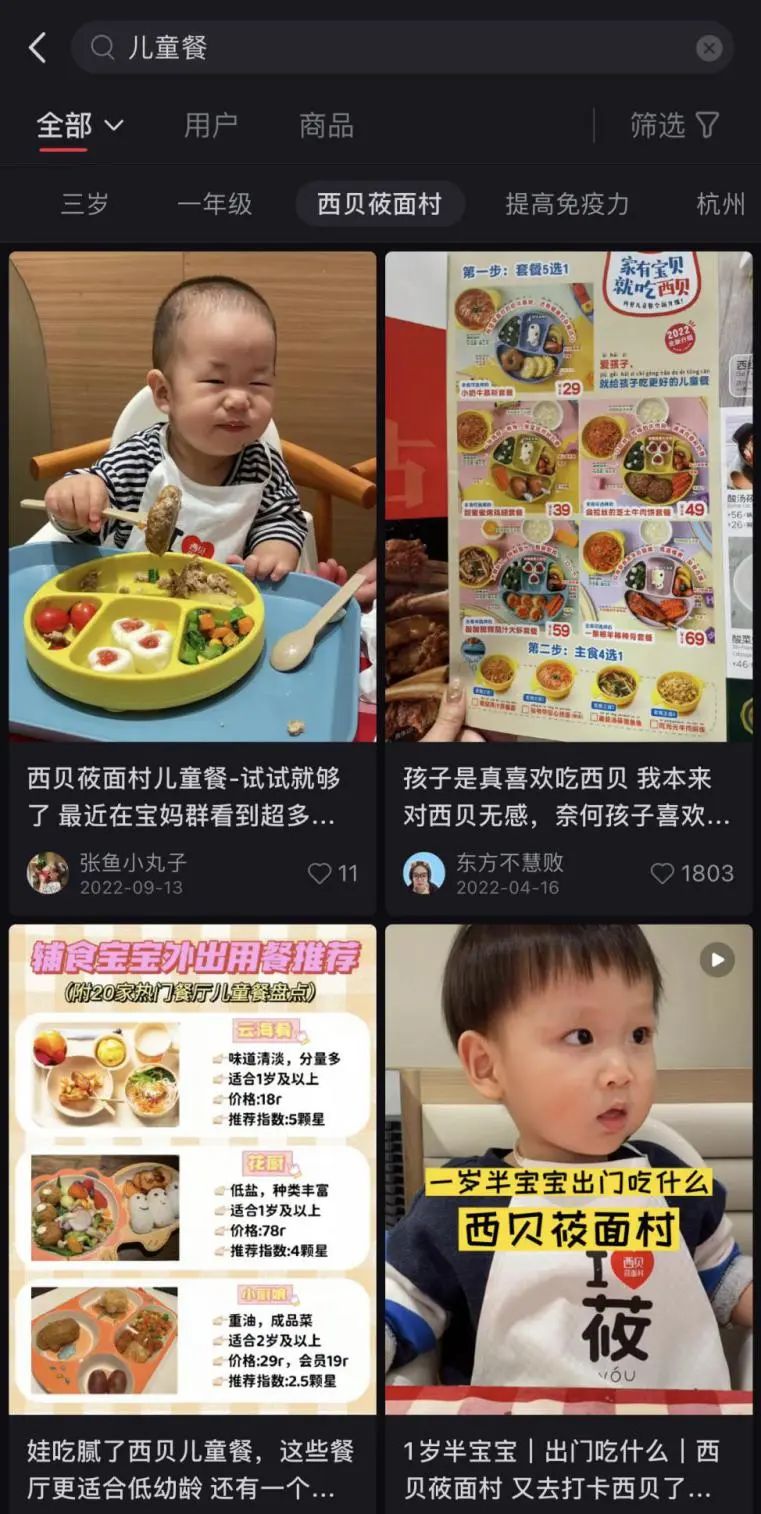Open the 筛选 filter options

[x=674, y=126]
